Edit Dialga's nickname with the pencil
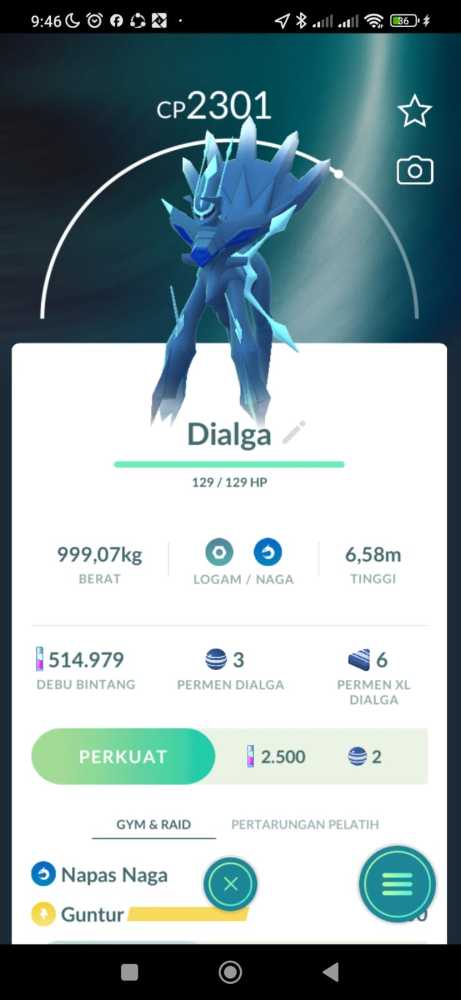 293,433
